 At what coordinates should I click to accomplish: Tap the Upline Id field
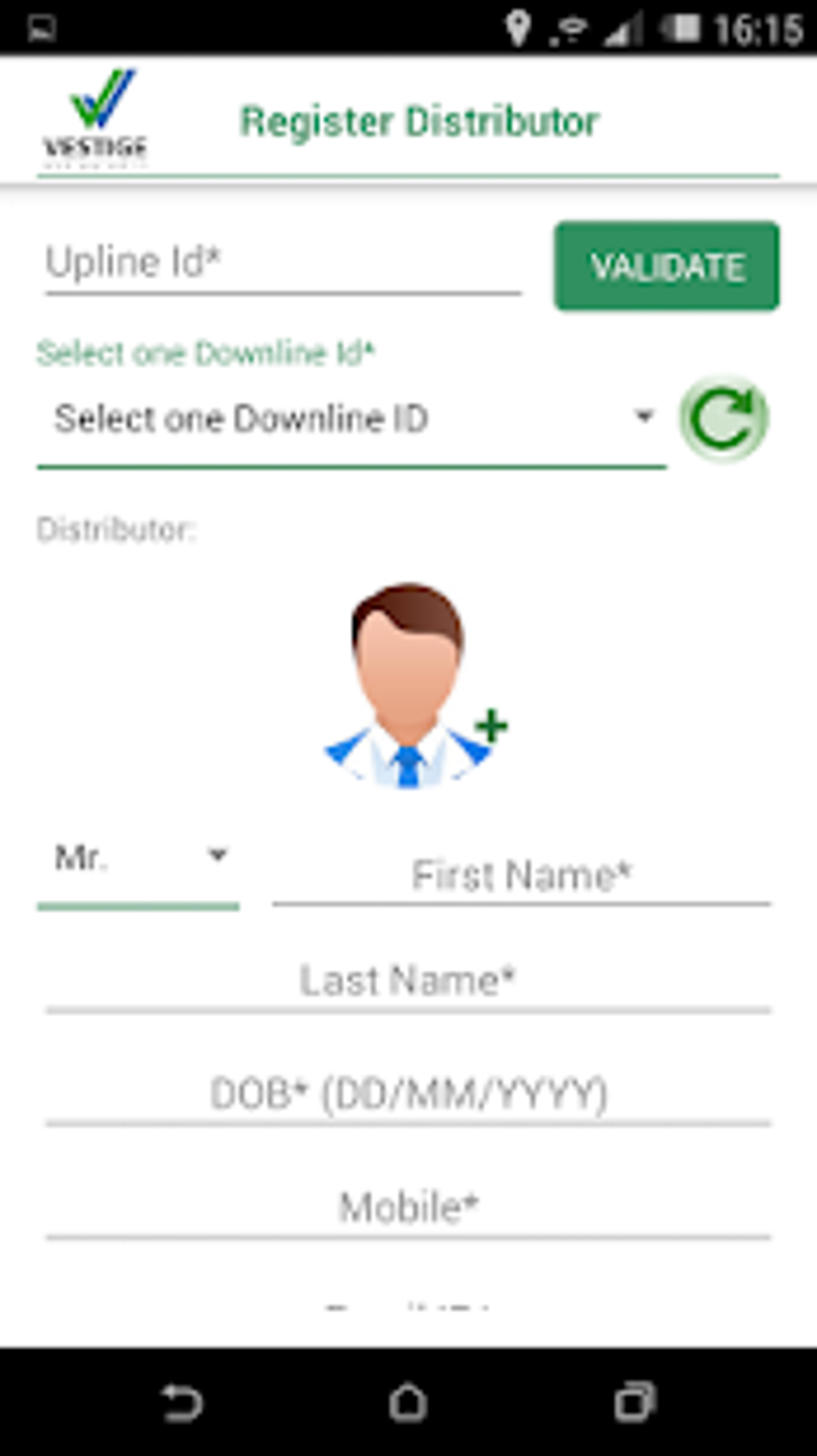pos(283,264)
